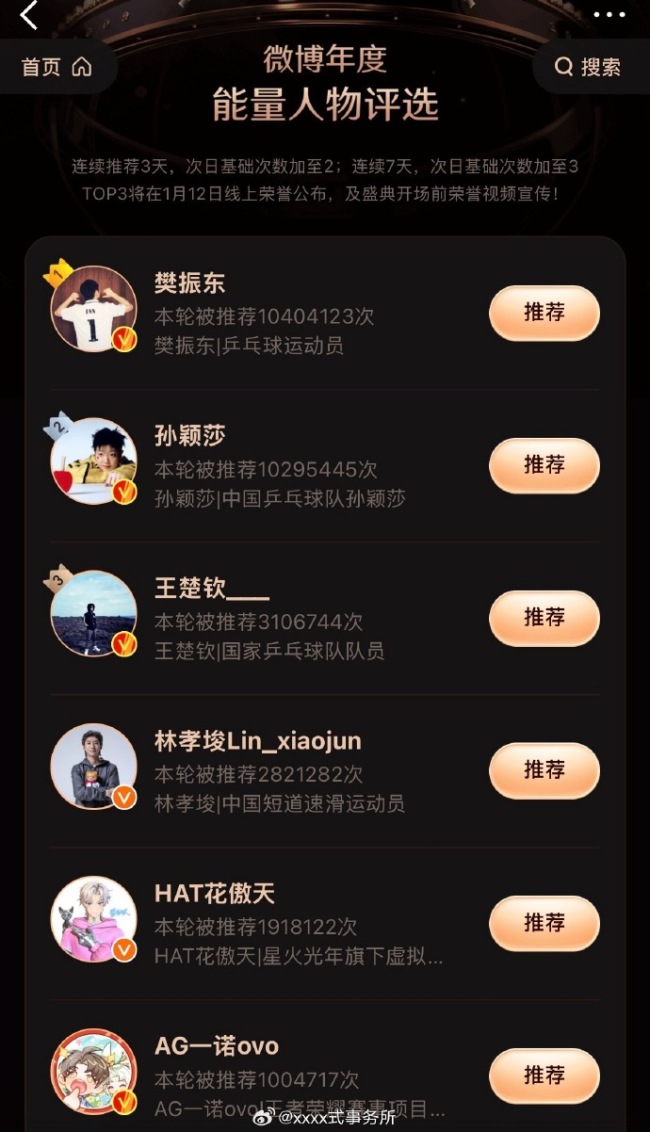Tap 推荐 for 樊振东

[x=544, y=313]
